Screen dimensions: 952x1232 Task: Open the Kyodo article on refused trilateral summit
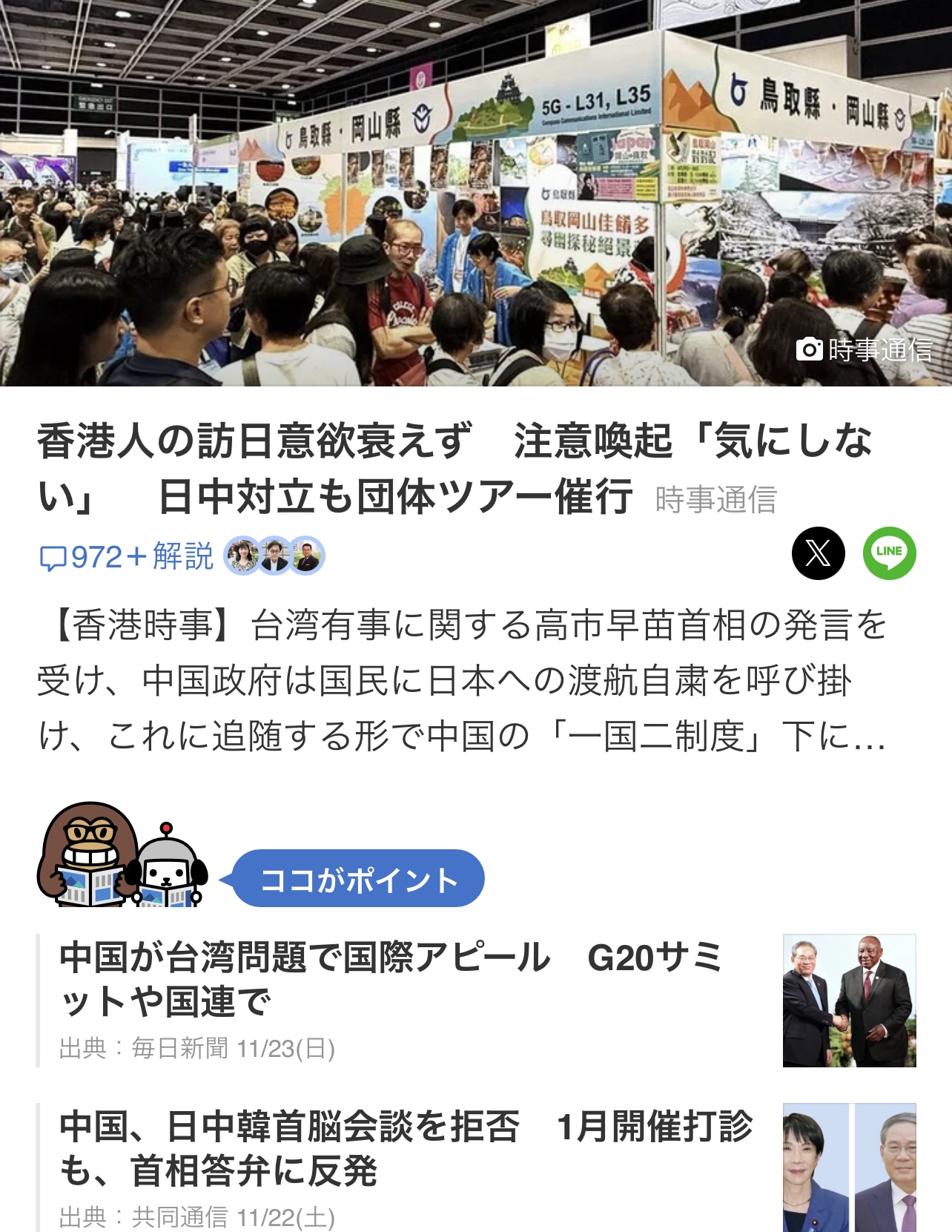405,1148
